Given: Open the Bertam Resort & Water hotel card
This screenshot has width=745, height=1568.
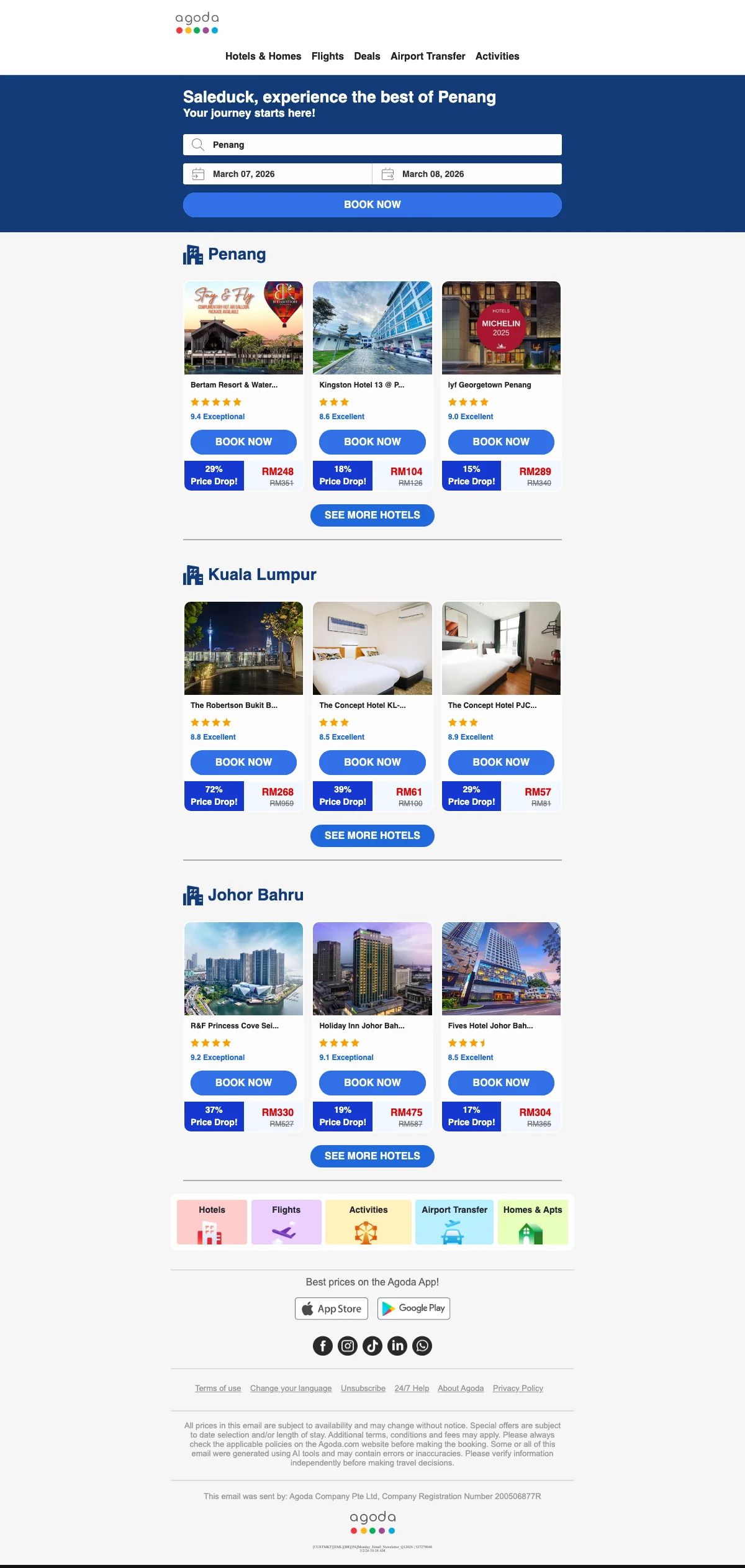Looking at the screenshot, I should point(243,328).
